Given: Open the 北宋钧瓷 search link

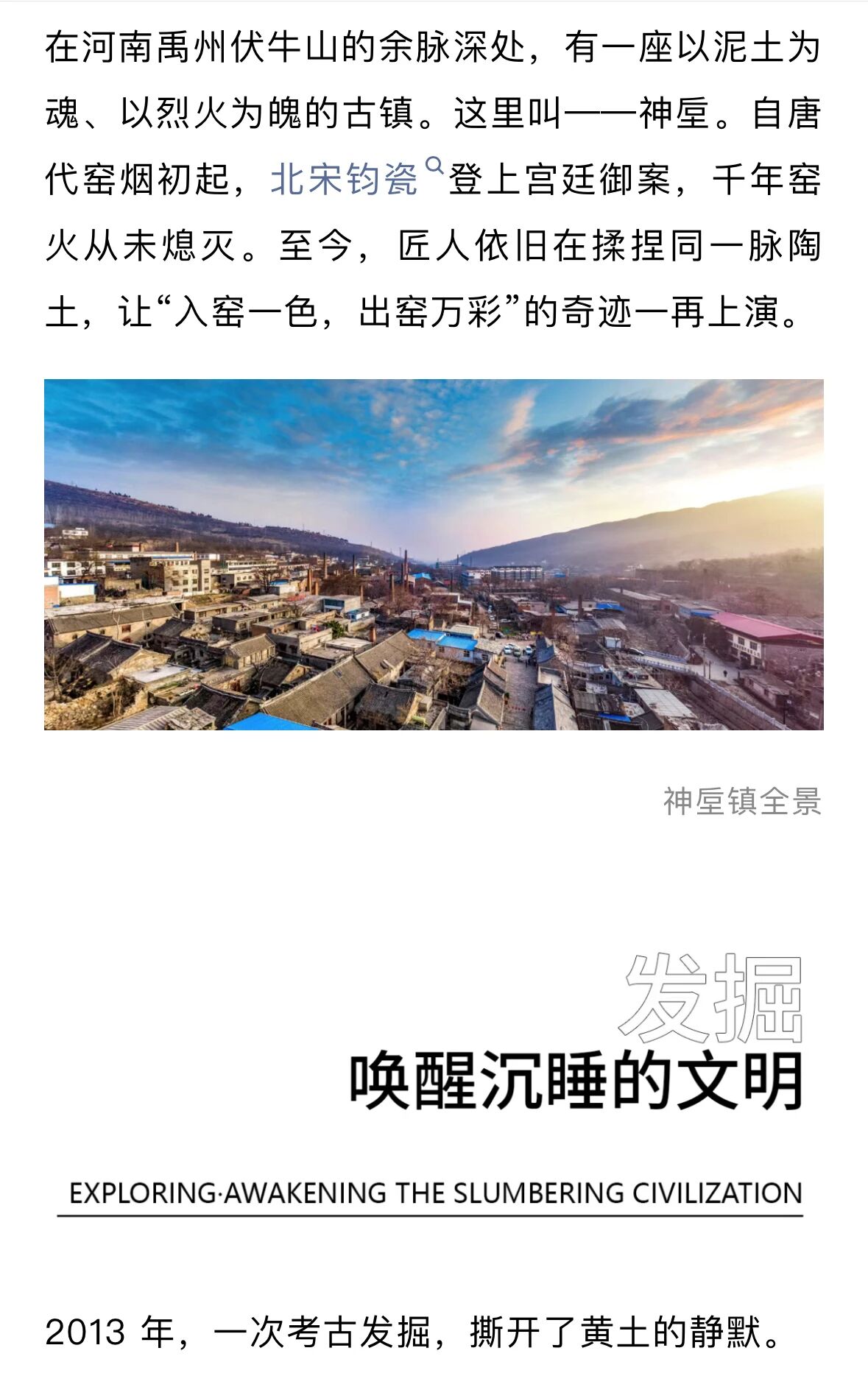Looking at the screenshot, I should pyautogui.click(x=345, y=179).
